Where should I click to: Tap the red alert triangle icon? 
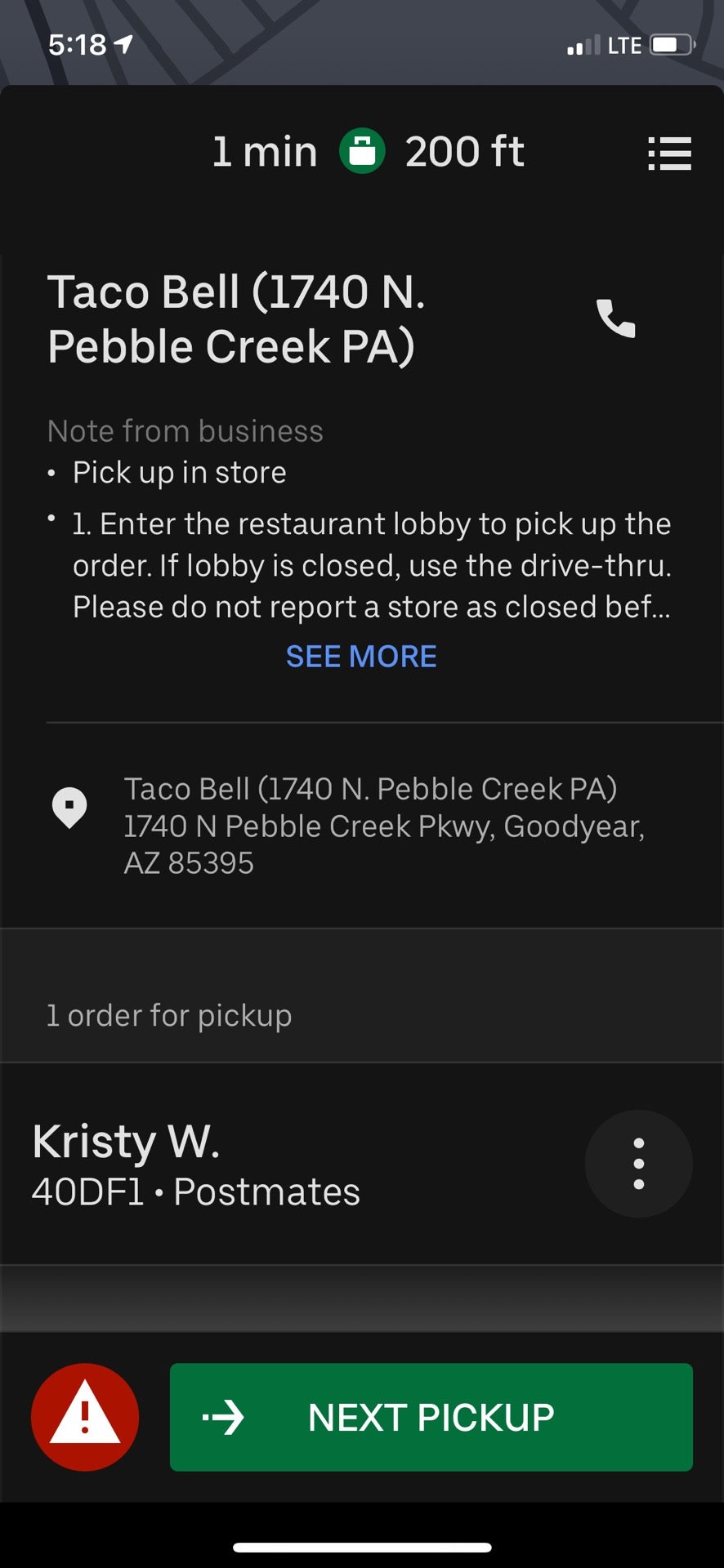[84, 1417]
